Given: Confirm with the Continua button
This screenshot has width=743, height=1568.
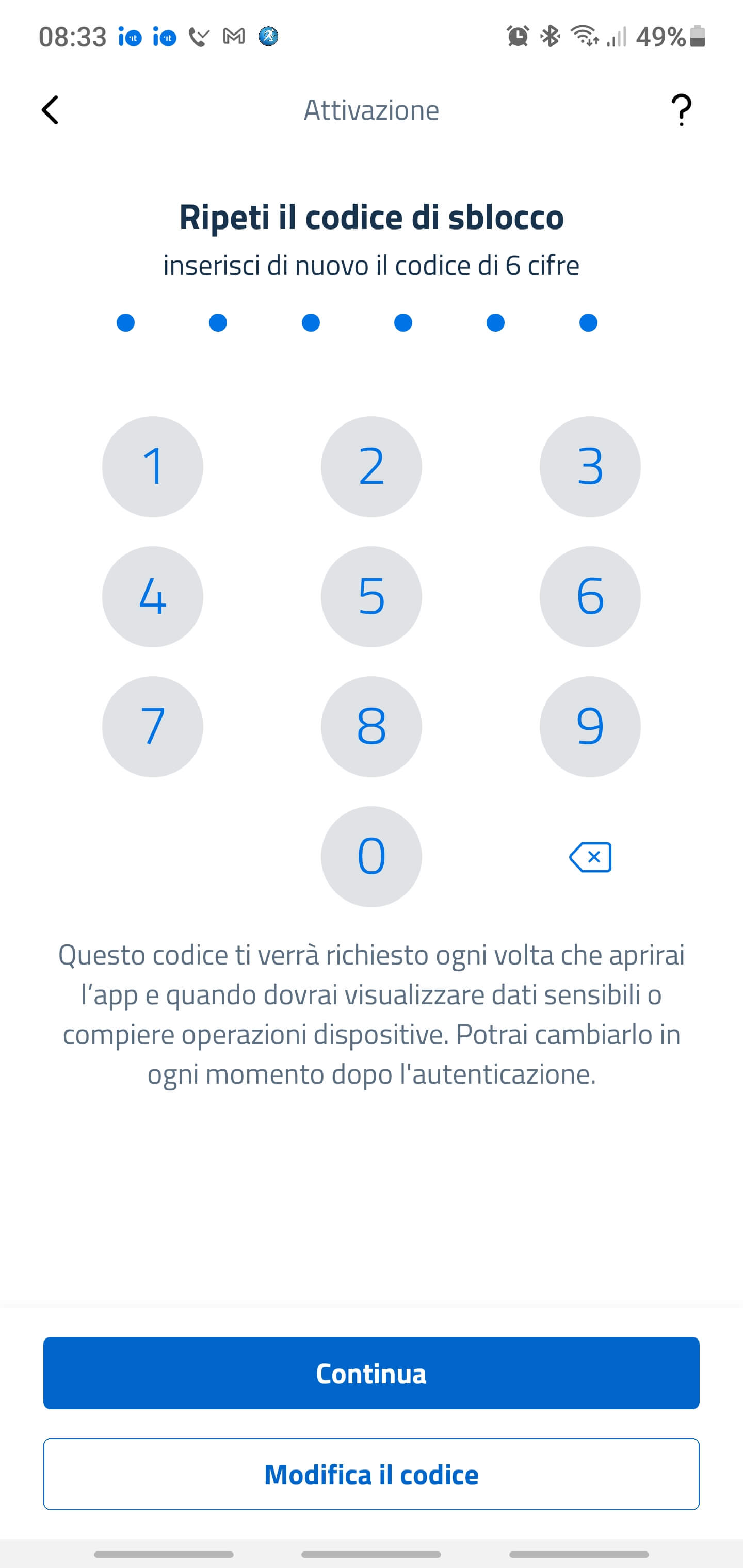Looking at the screenshot, I should point(371,1373).
